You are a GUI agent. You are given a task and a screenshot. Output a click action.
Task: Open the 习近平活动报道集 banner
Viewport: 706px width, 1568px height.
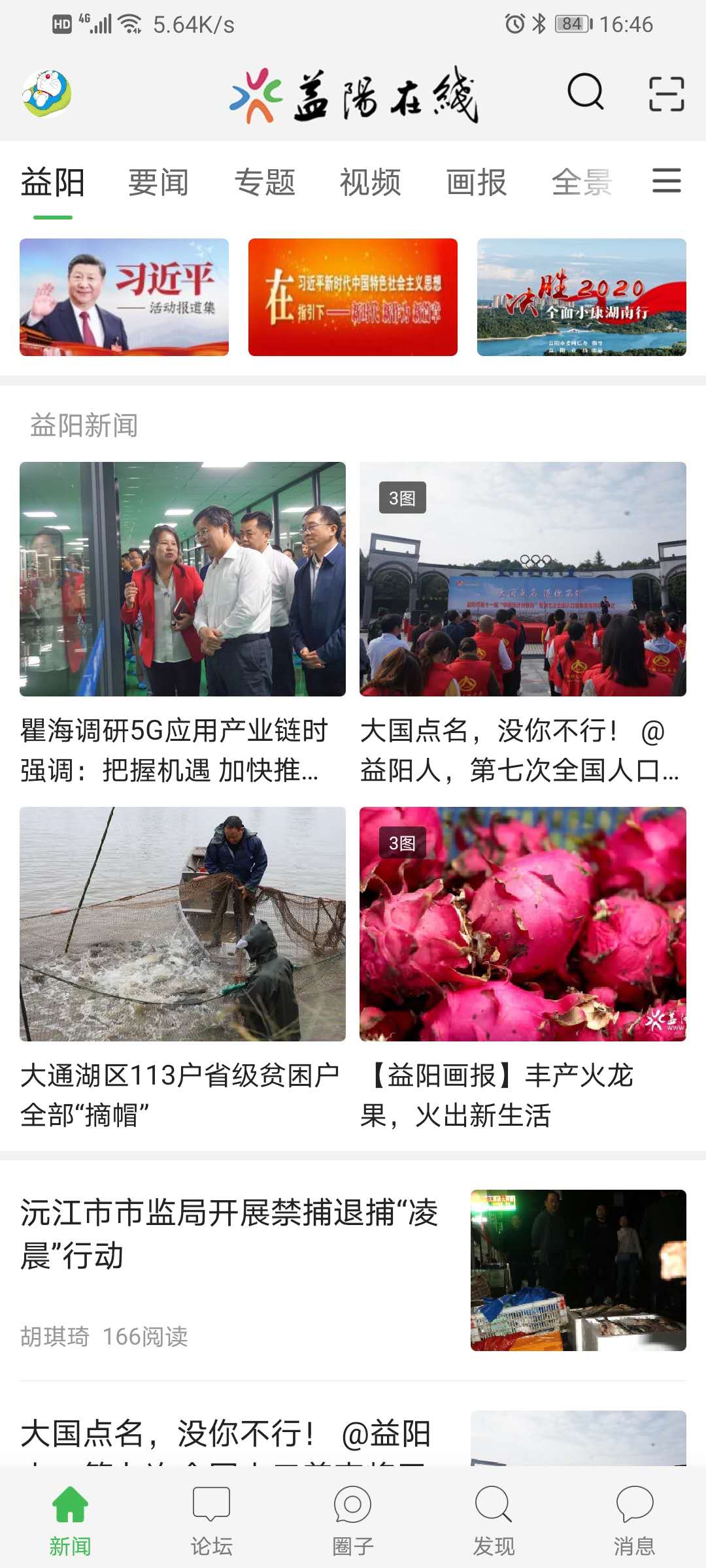(124, 297)
